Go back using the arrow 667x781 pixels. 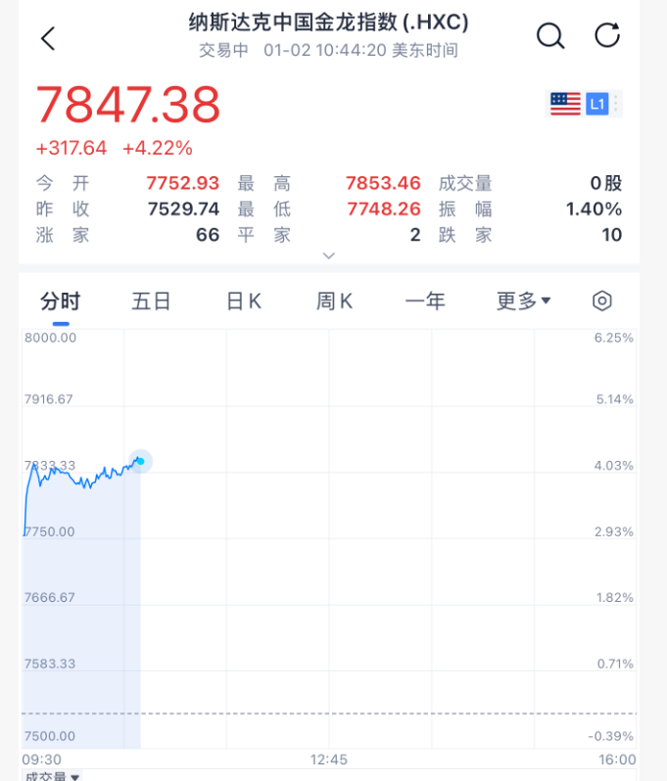[48, 38]
